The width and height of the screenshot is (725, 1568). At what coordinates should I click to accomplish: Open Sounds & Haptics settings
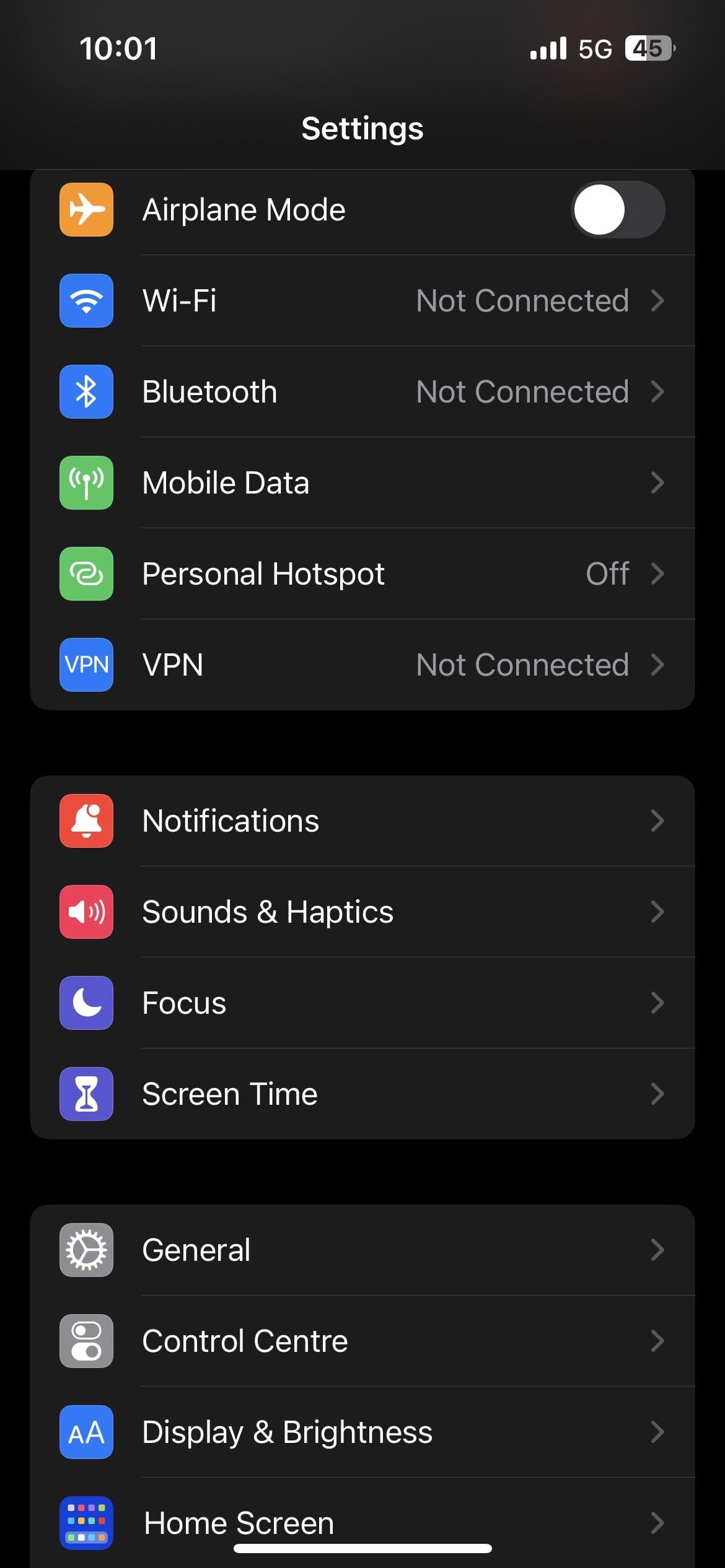tap(362, 912)
